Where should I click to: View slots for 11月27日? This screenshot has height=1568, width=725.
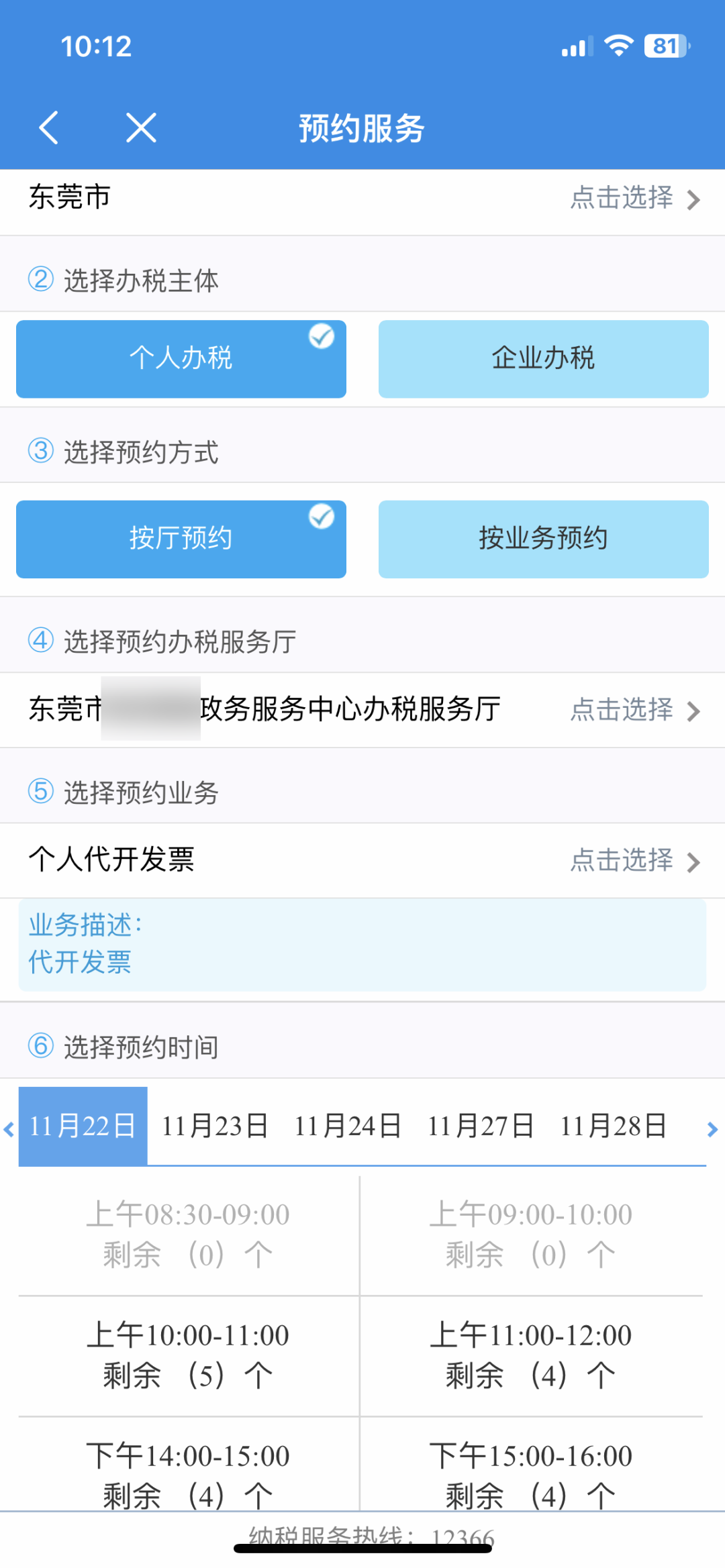tap(481, 1126)
